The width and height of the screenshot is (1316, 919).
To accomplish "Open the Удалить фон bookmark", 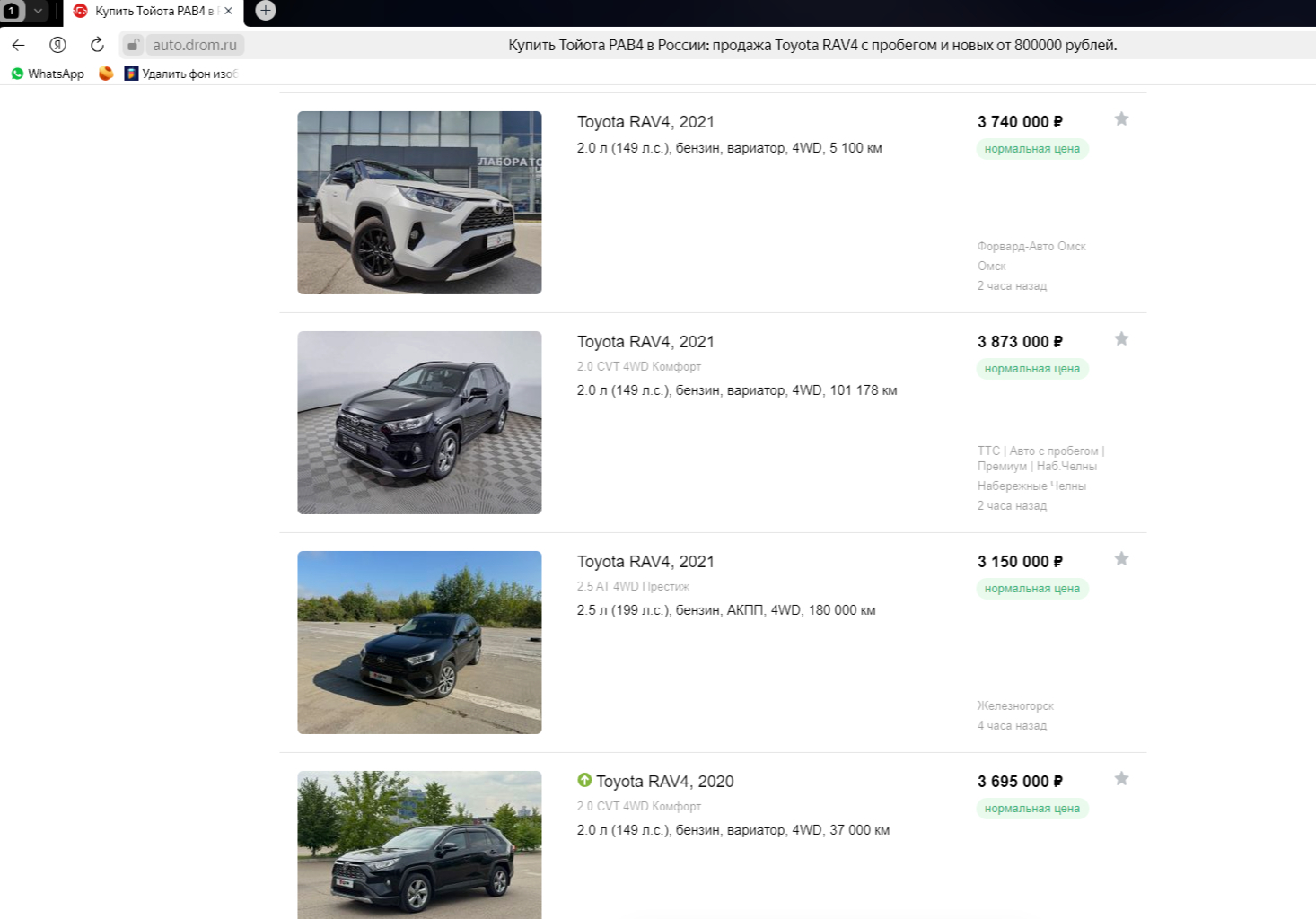I will point(180,74).
